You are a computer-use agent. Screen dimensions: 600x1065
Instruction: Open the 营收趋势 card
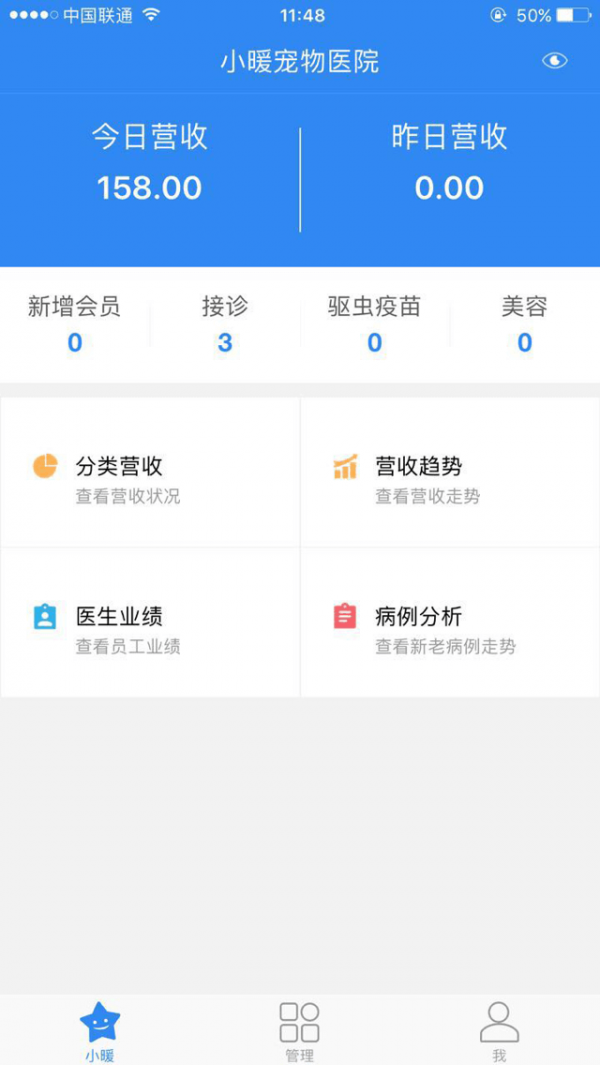(450, 473)
